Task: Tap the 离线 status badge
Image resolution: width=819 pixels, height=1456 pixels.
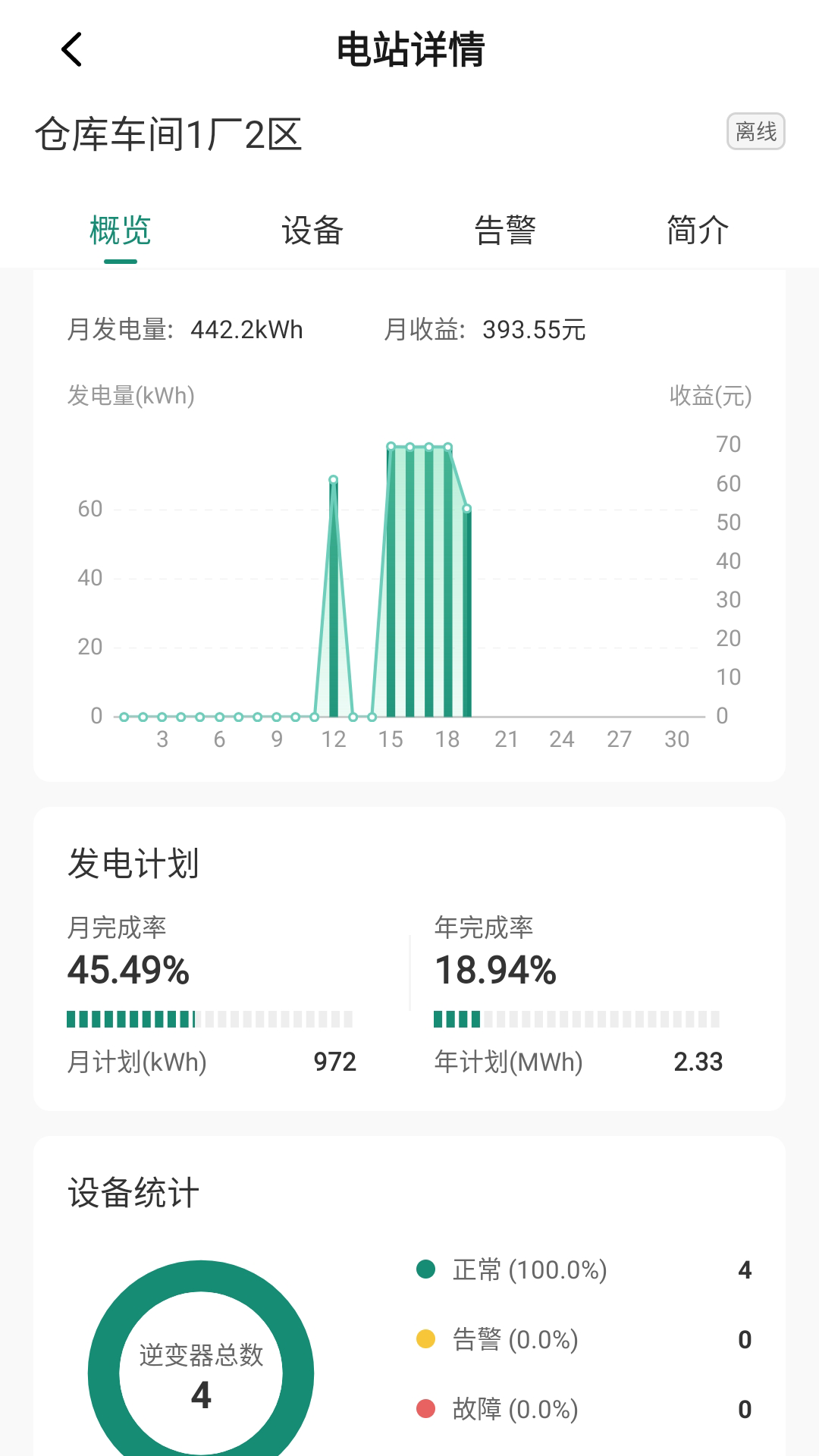Action: pos(755,130)
